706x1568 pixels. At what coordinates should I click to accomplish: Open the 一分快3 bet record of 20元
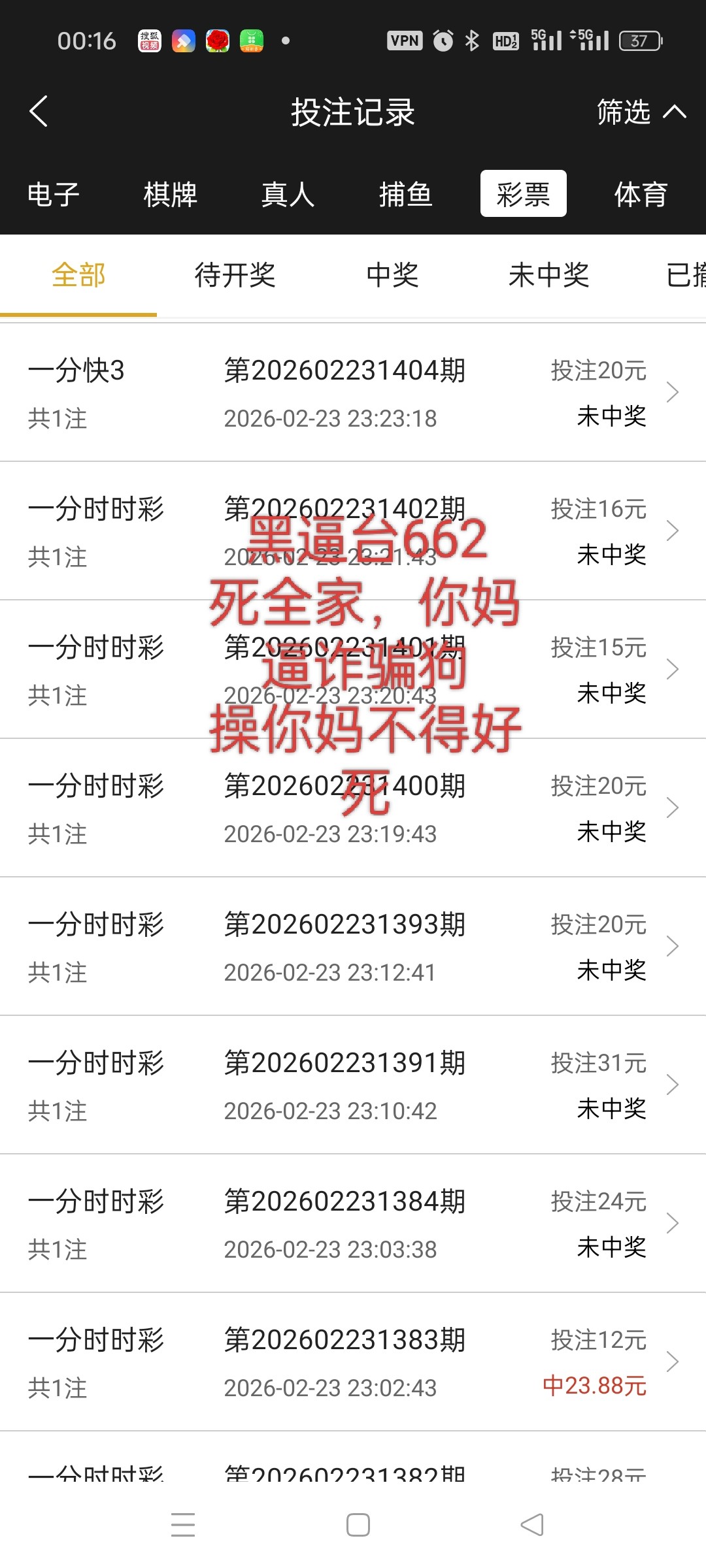(353, 393)
